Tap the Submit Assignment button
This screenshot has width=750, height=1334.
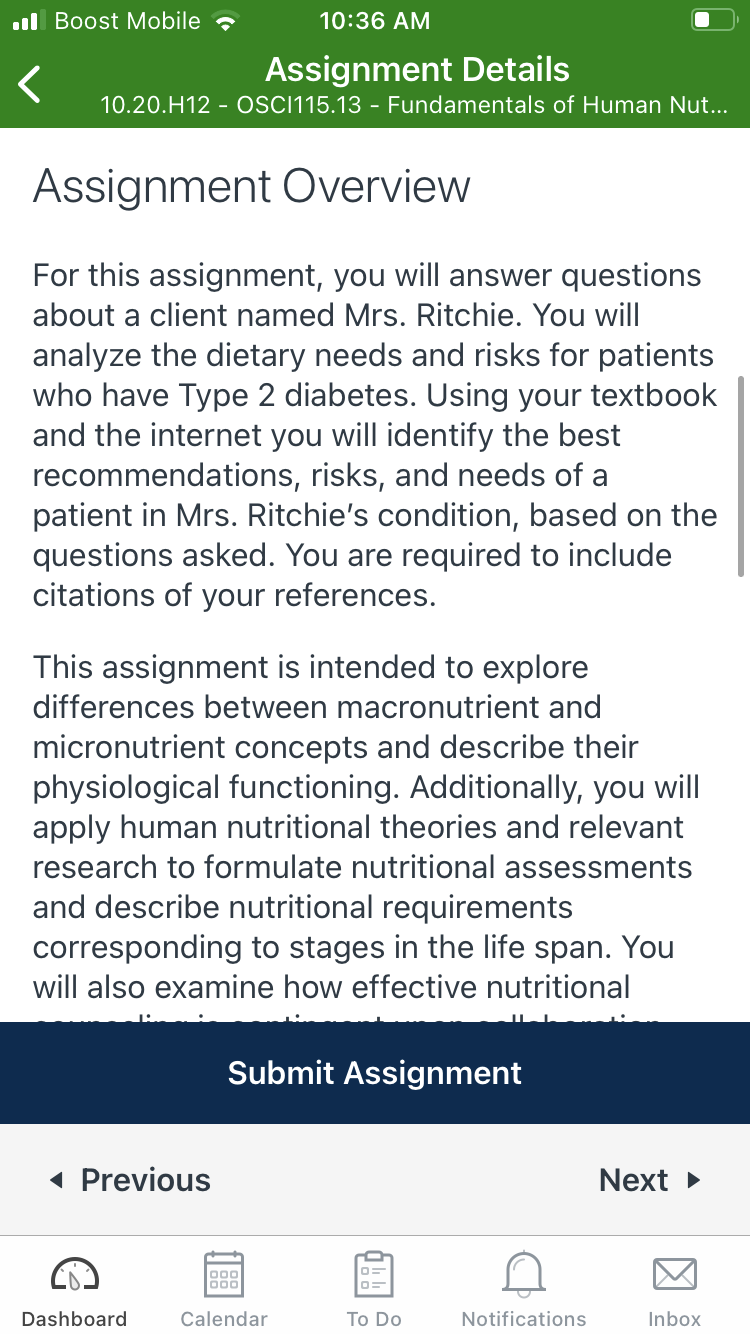click(375, 1073)
